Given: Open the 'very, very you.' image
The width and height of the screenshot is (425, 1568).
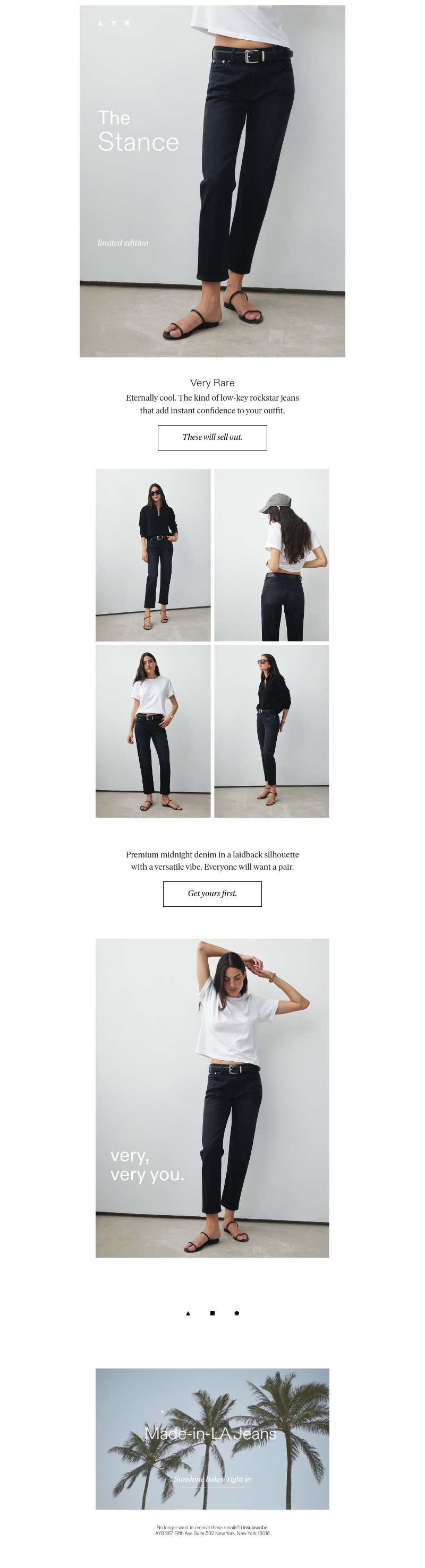Looking at the screenshot, I should 212,1097.
